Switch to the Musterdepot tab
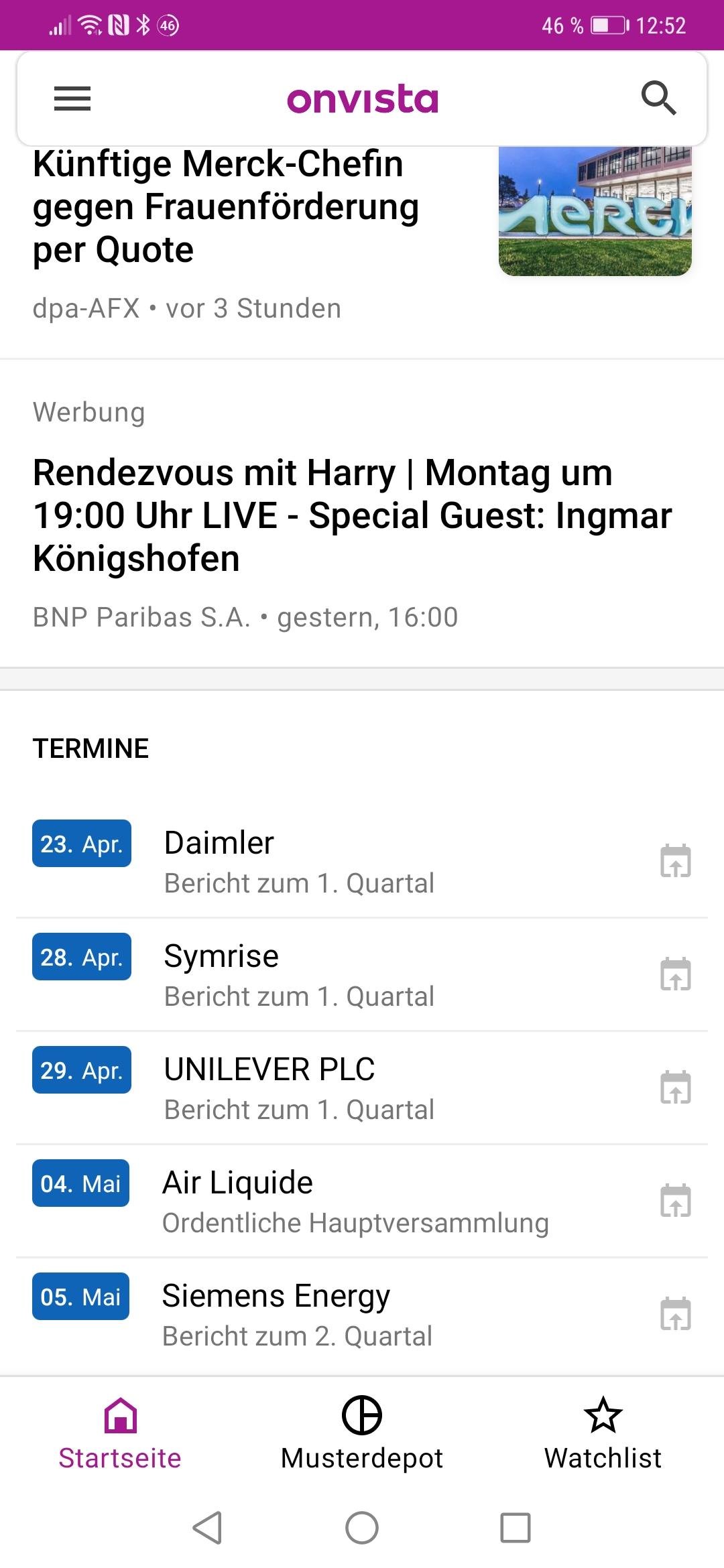Viewport: 724px width, 1568px height. click(362, 1434)
